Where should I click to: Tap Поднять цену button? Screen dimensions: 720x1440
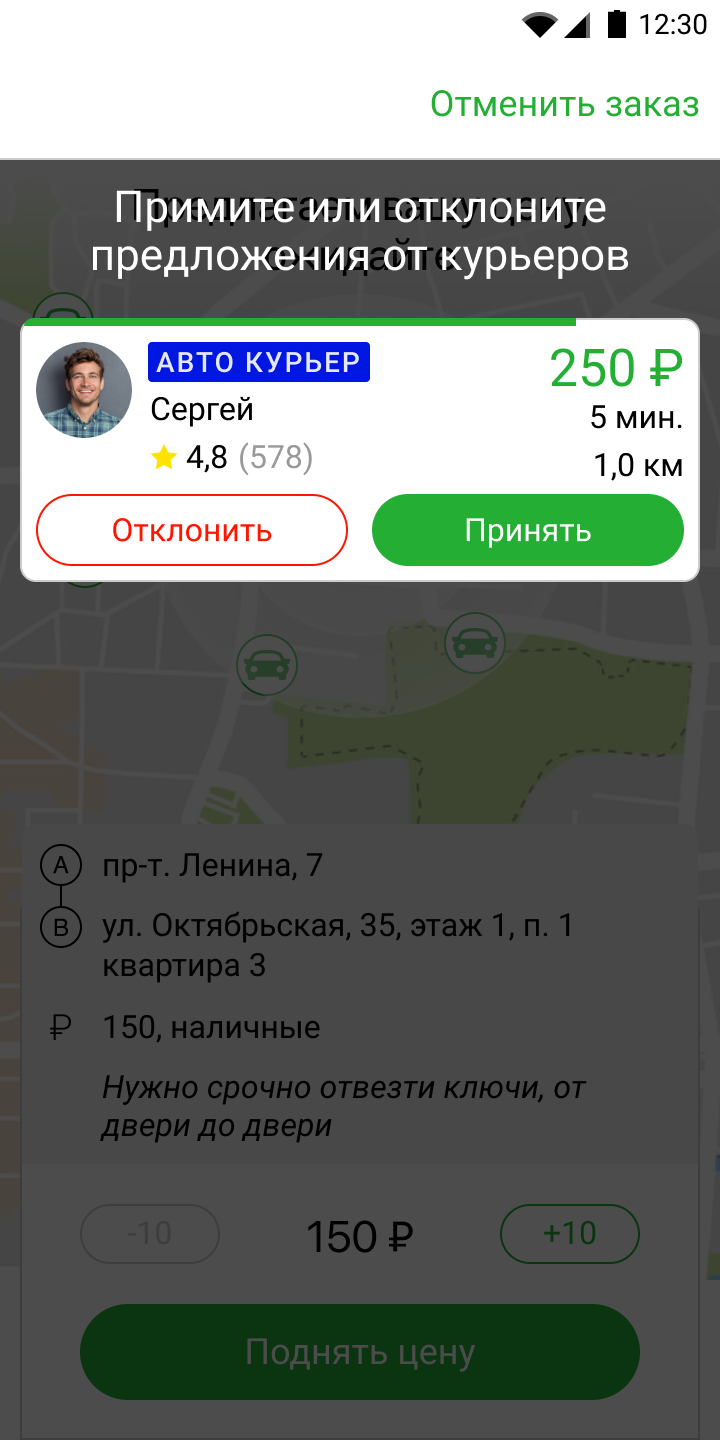pos(359,1352)
